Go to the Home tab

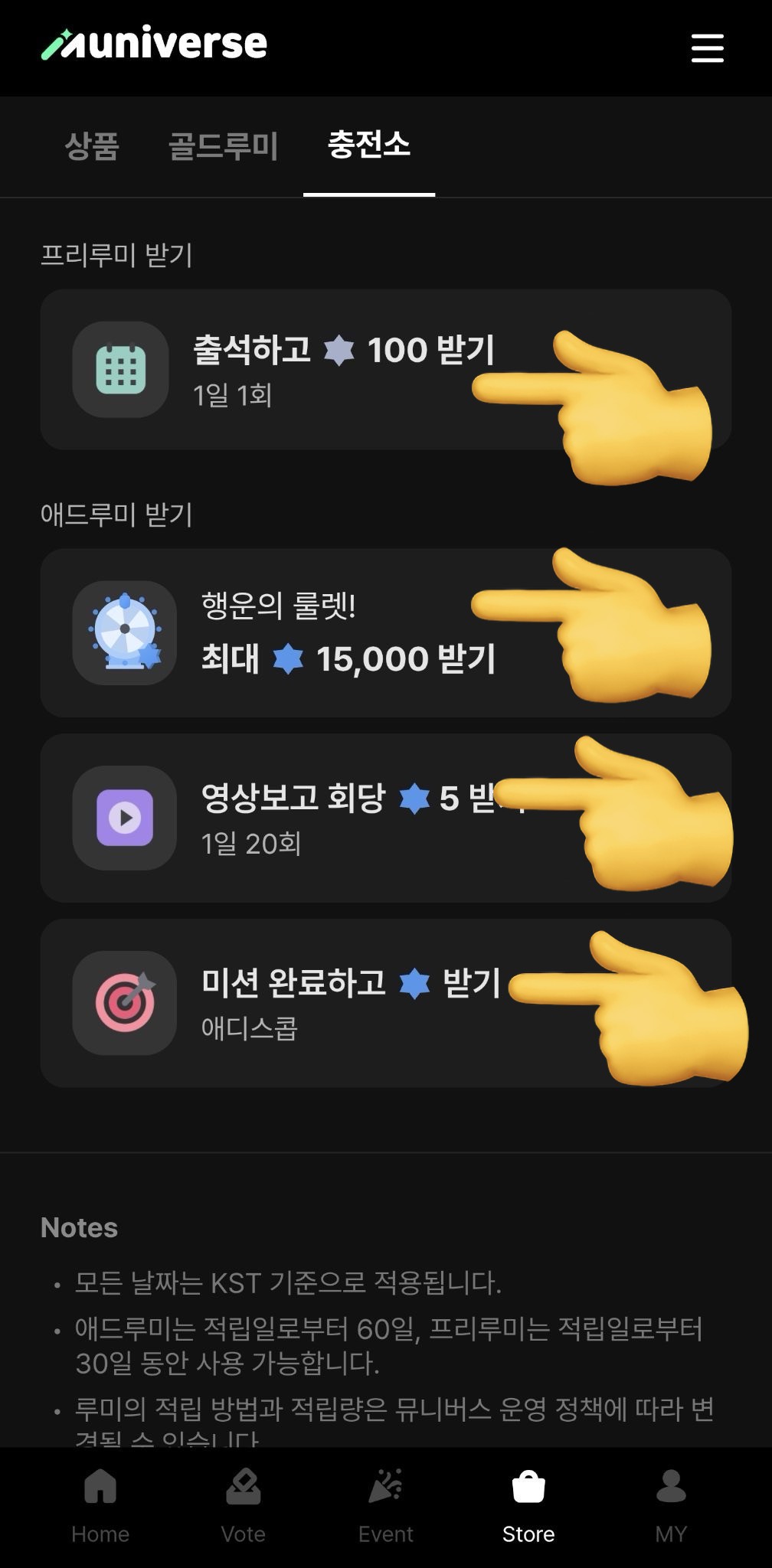coord(100,1506)
